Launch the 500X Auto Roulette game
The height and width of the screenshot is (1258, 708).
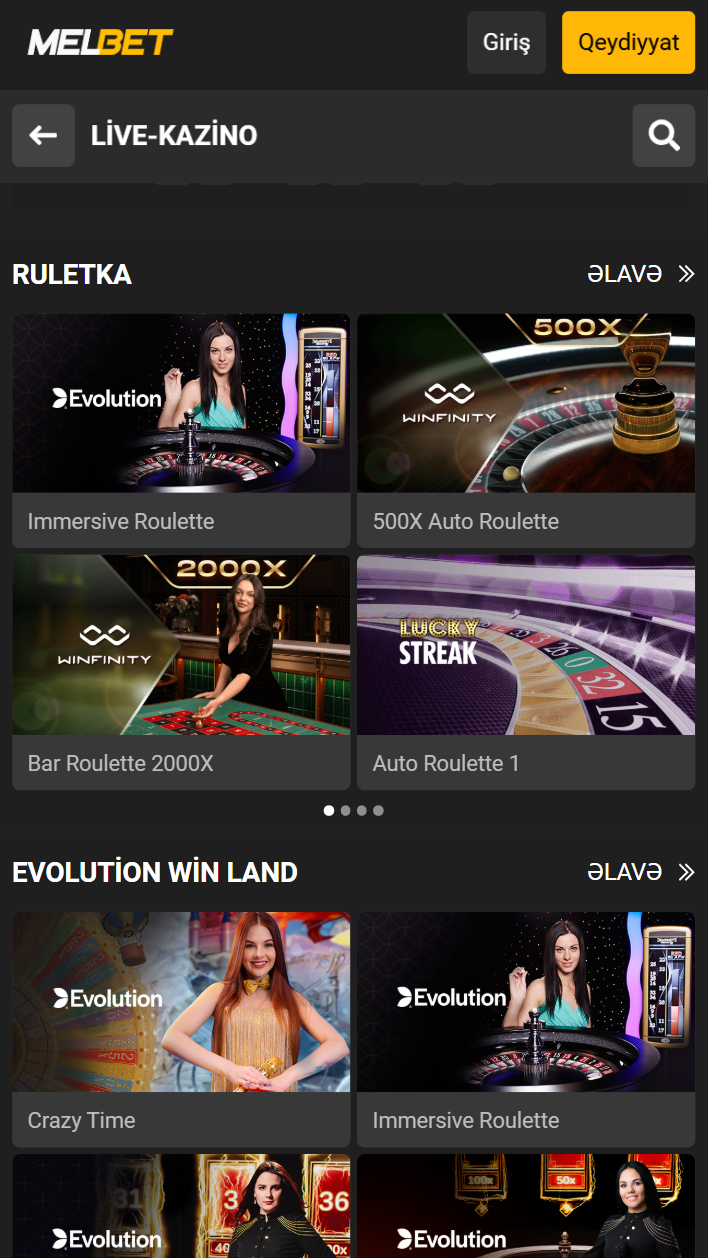click(525, 430)
